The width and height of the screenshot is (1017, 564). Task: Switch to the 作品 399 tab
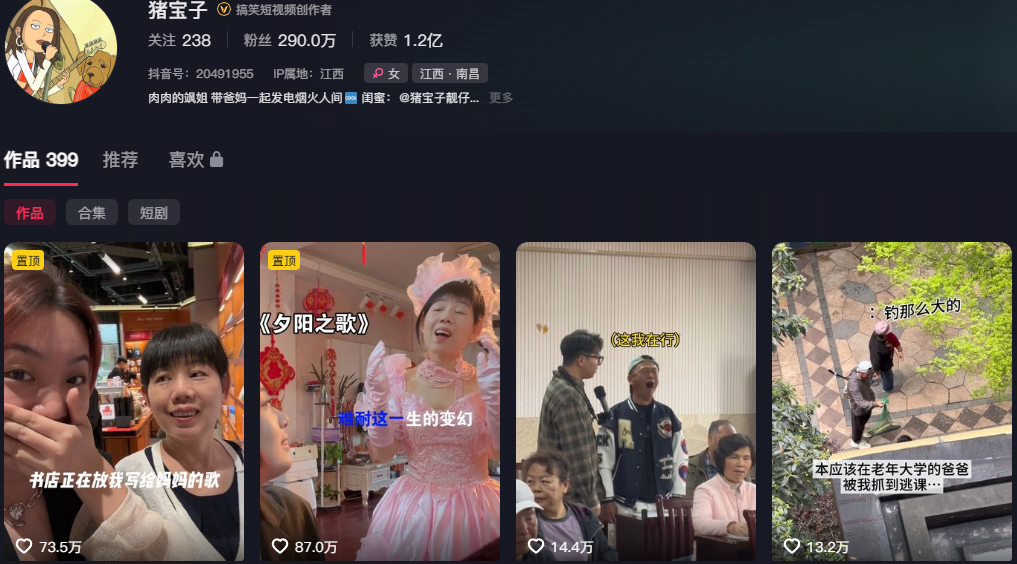click(41, 160)
